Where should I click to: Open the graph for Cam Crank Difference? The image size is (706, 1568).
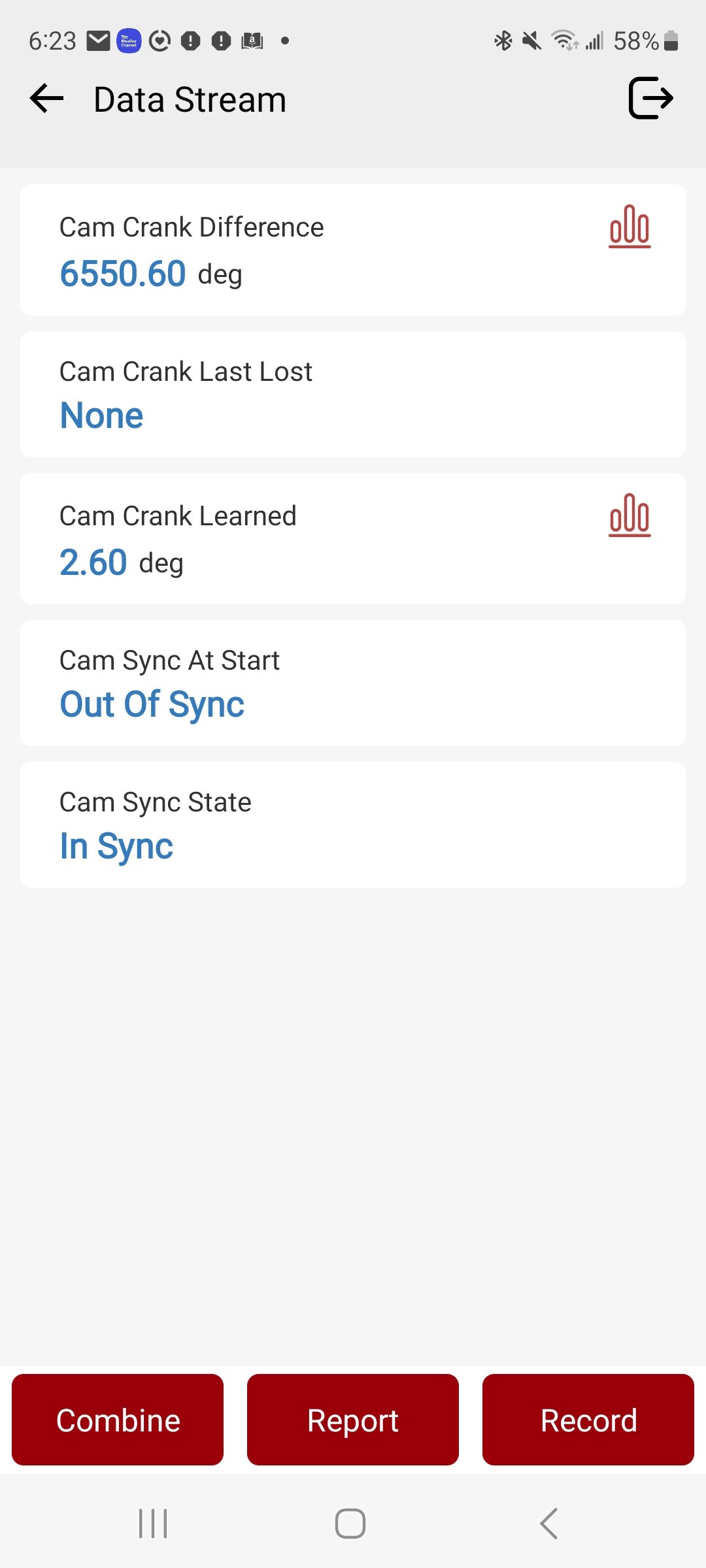click(630, 227)
